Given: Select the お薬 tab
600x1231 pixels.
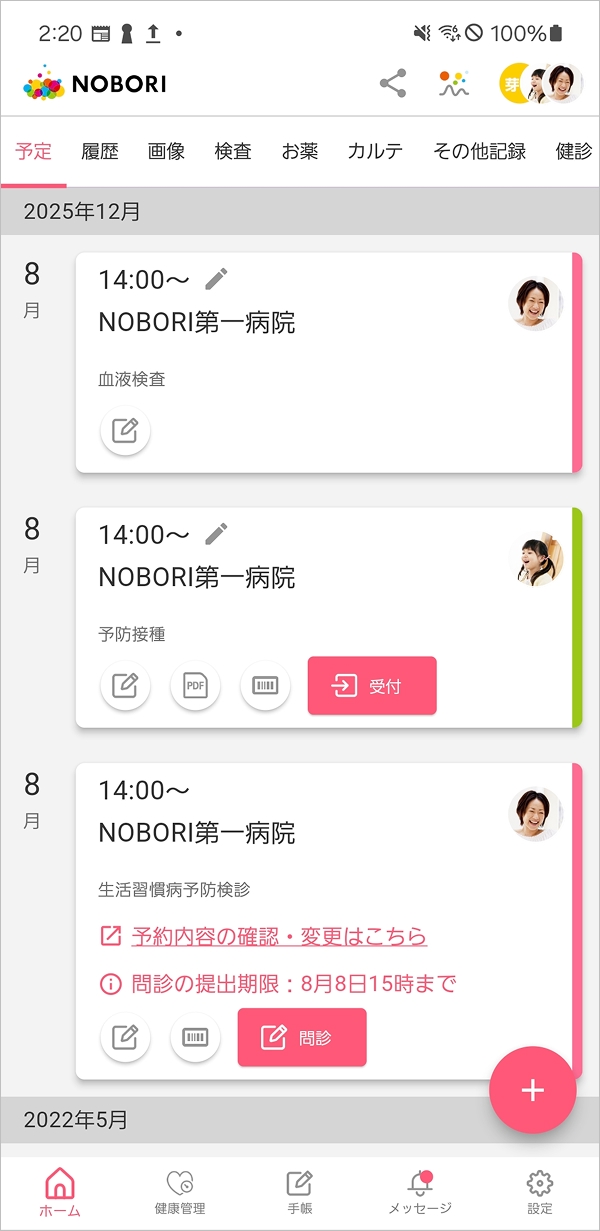Looking at the screenshot, I should coord(300,152).
